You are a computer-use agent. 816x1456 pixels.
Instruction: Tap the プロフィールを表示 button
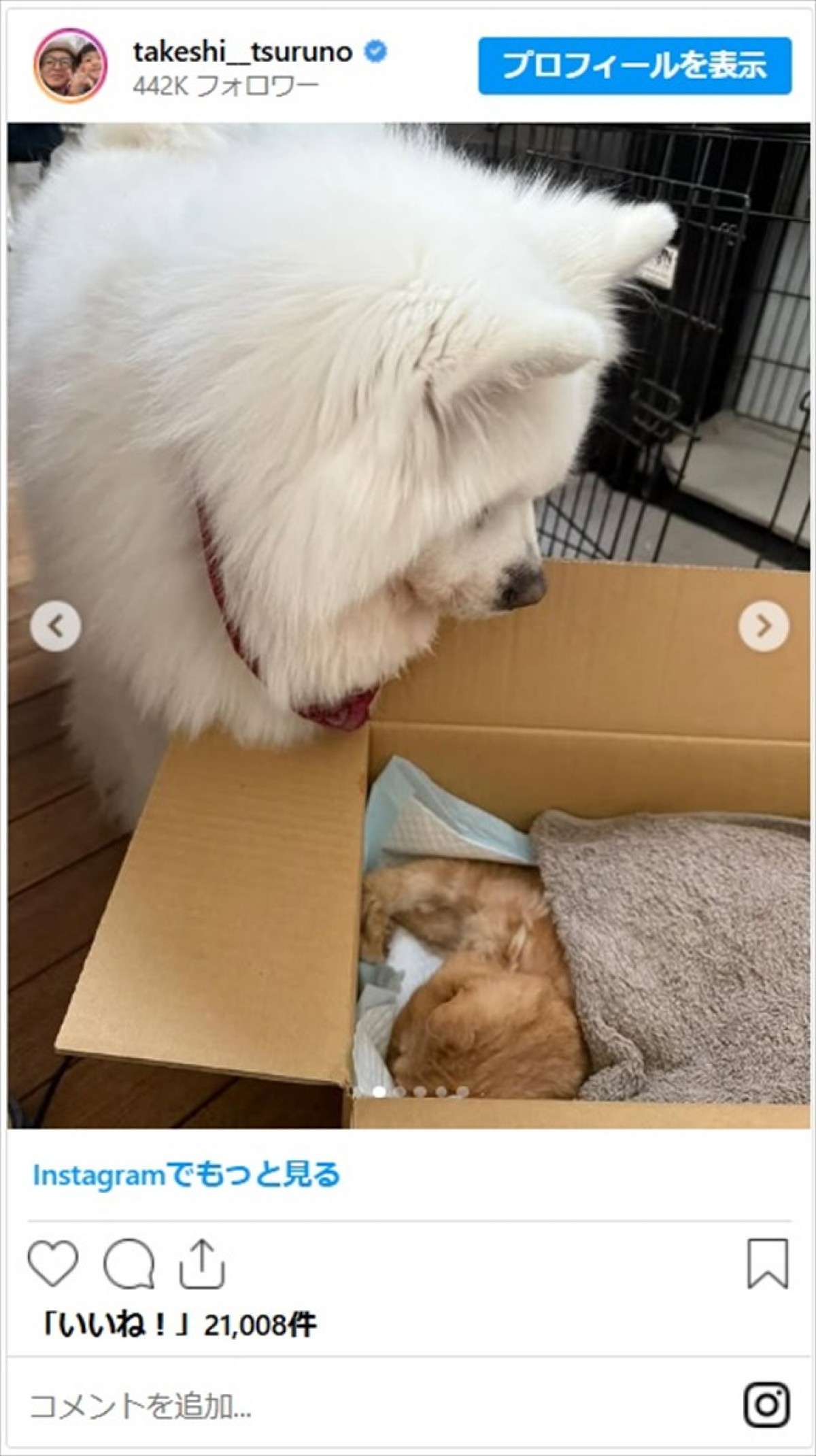[x=634, y=66]
